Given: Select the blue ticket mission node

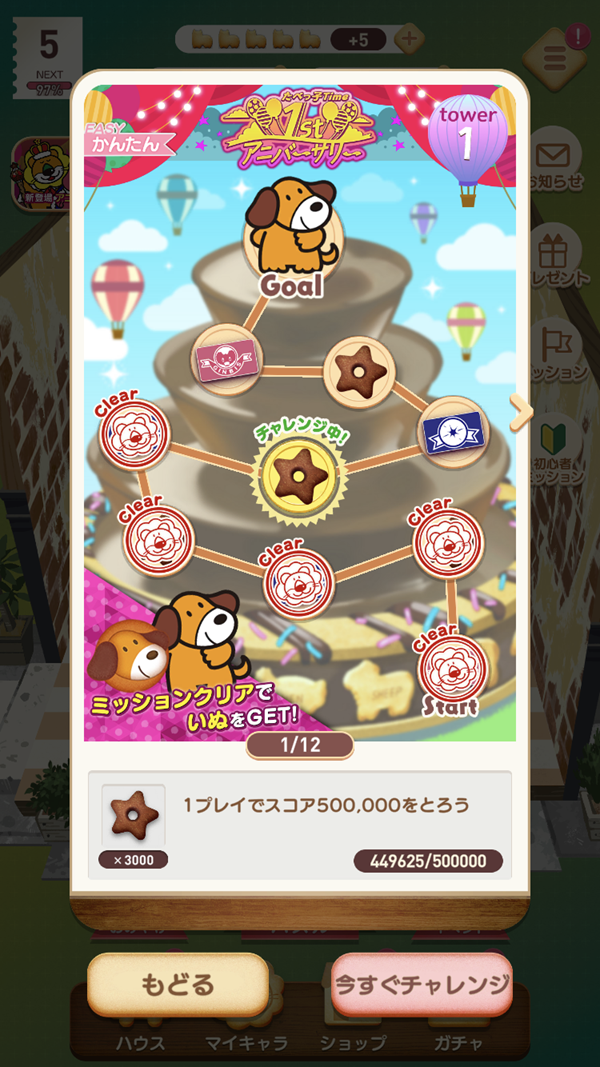Looking at the screenshot, I should coord(451,432).
